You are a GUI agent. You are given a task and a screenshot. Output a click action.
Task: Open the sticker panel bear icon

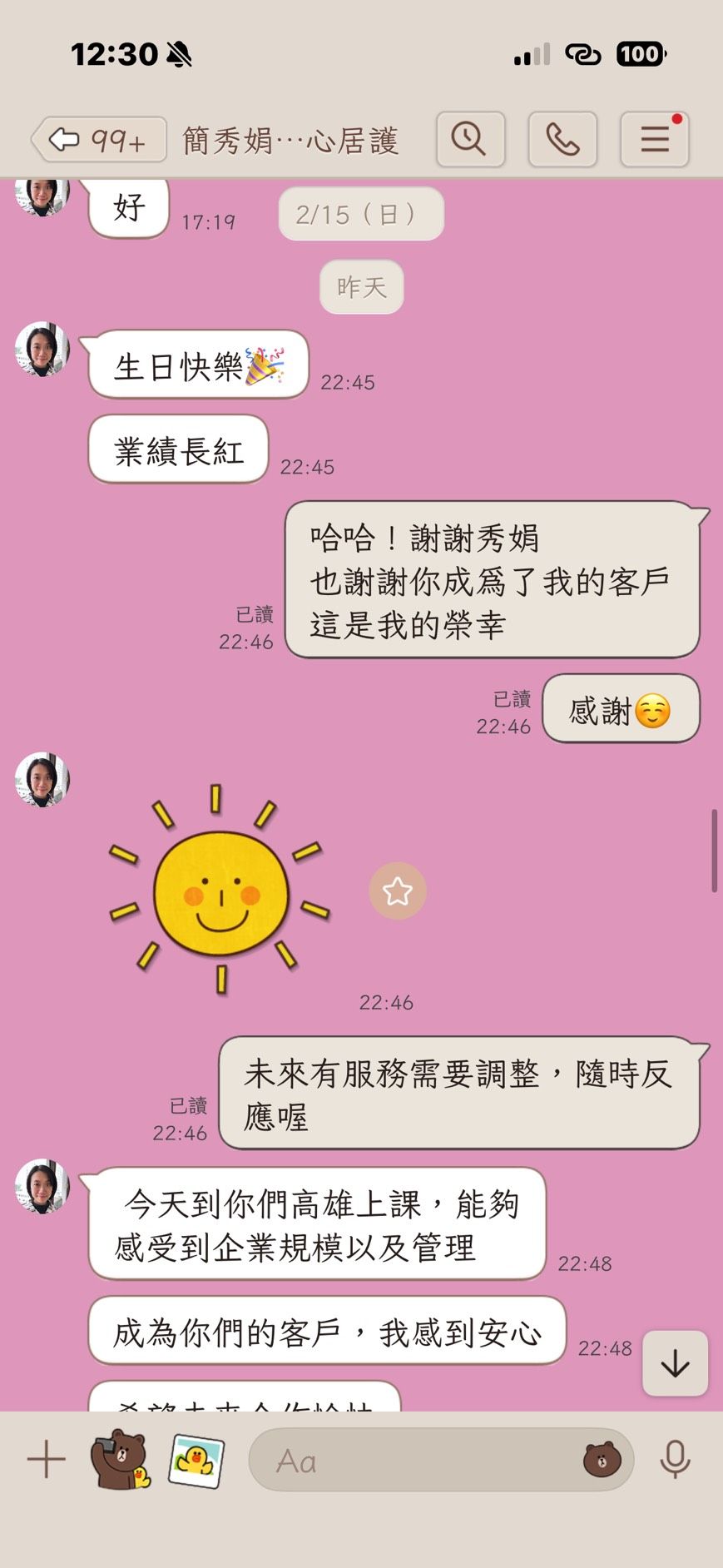tap(602, 1461)
